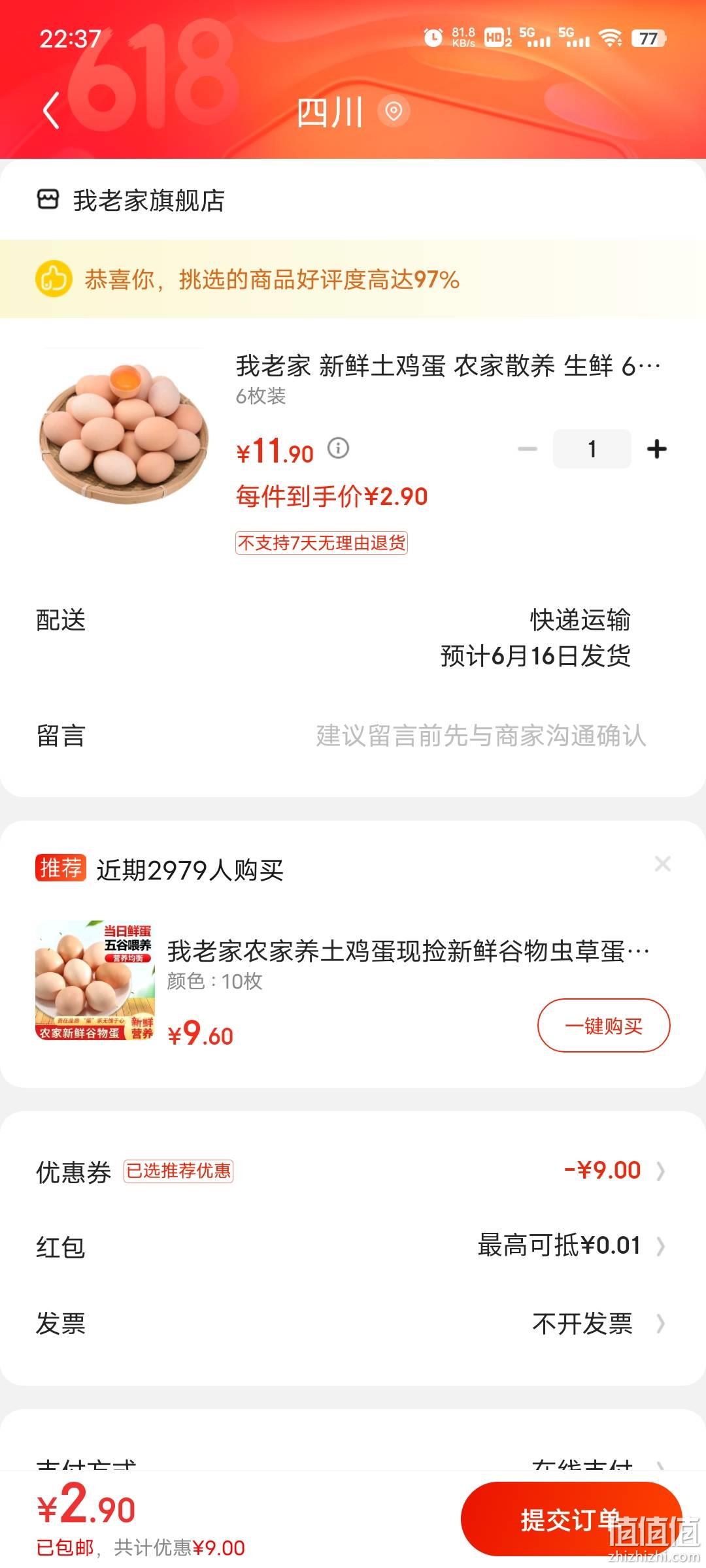The height and width of the screenshot is (1568, 706).
Task: Open the 优惠券 coupon row
Action: pos(353,1171)
